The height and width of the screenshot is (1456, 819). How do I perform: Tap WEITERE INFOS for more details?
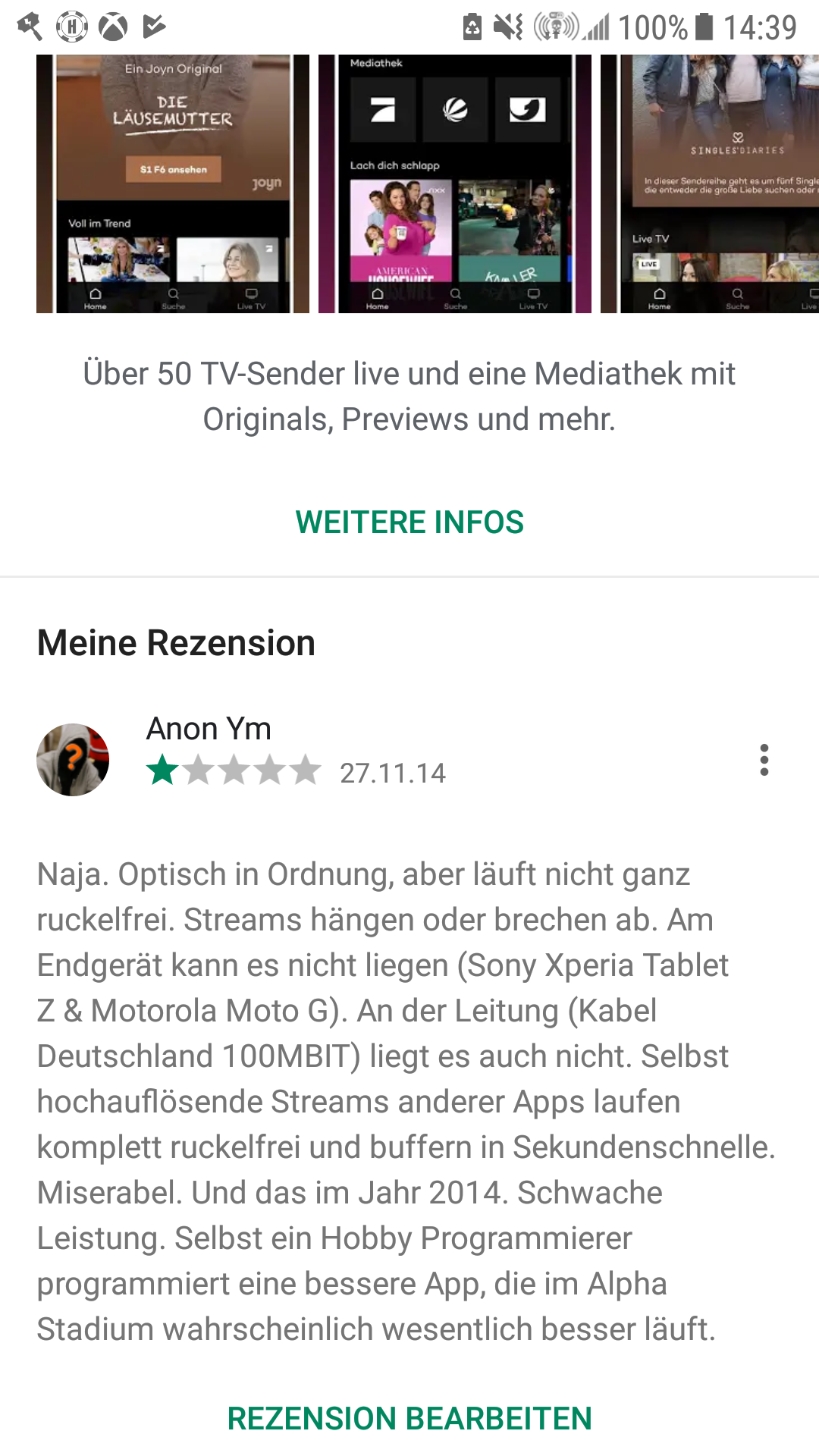coord(409,522)
